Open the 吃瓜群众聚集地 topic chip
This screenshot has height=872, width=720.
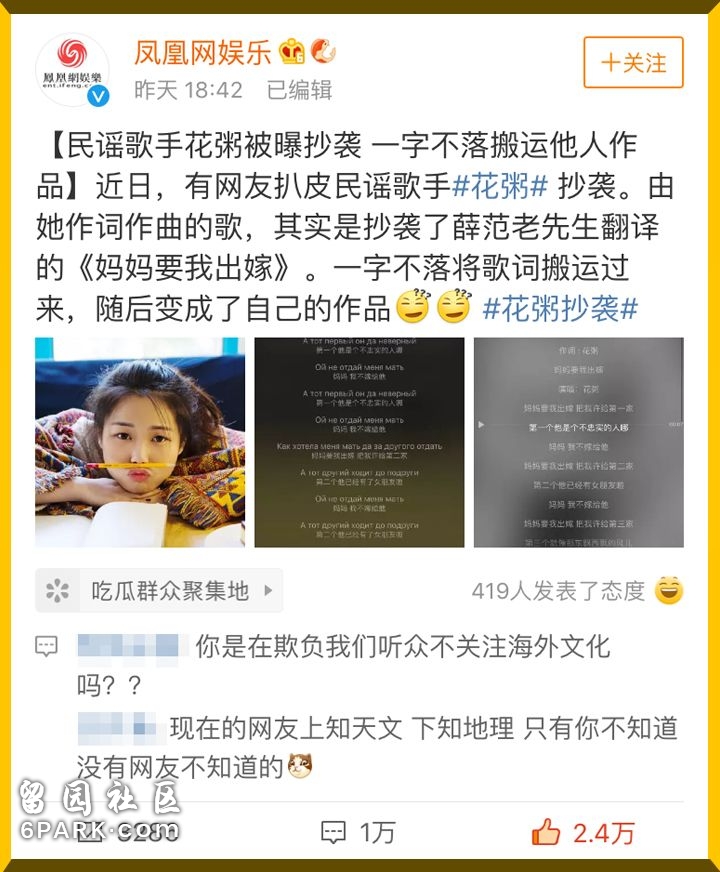(x=160, y=591)
